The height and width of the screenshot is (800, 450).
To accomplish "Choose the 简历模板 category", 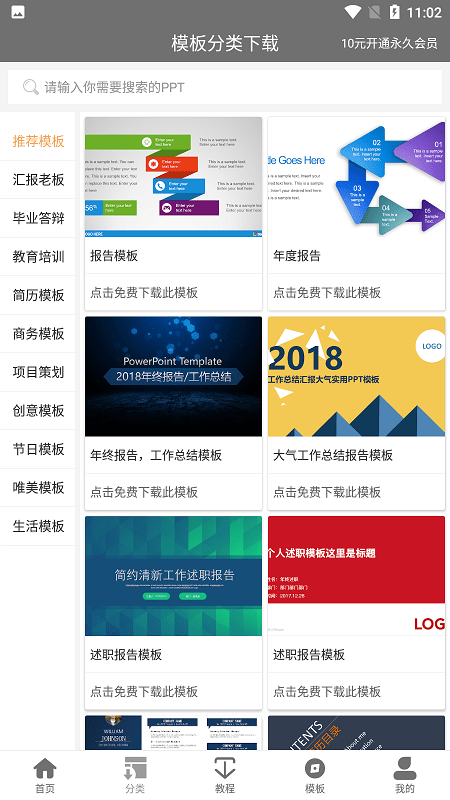I will pyautogui.click(x=38, y=295).
